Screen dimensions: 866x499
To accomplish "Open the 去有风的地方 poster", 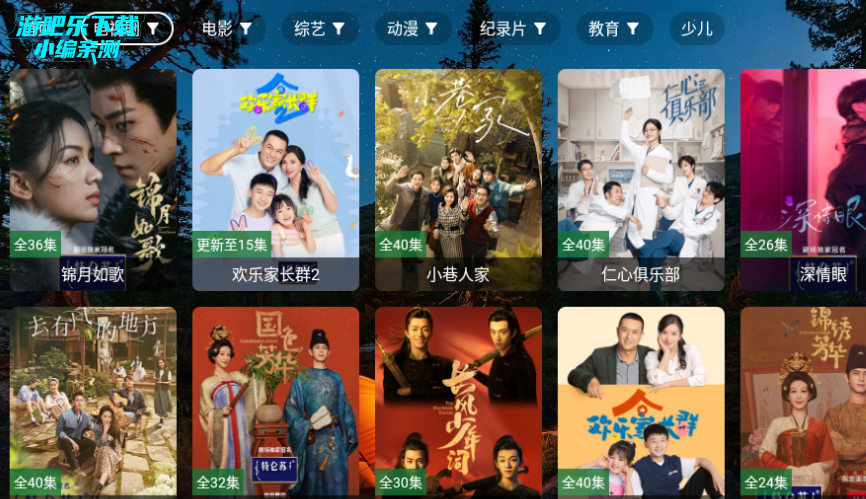I will pos(93,402).
